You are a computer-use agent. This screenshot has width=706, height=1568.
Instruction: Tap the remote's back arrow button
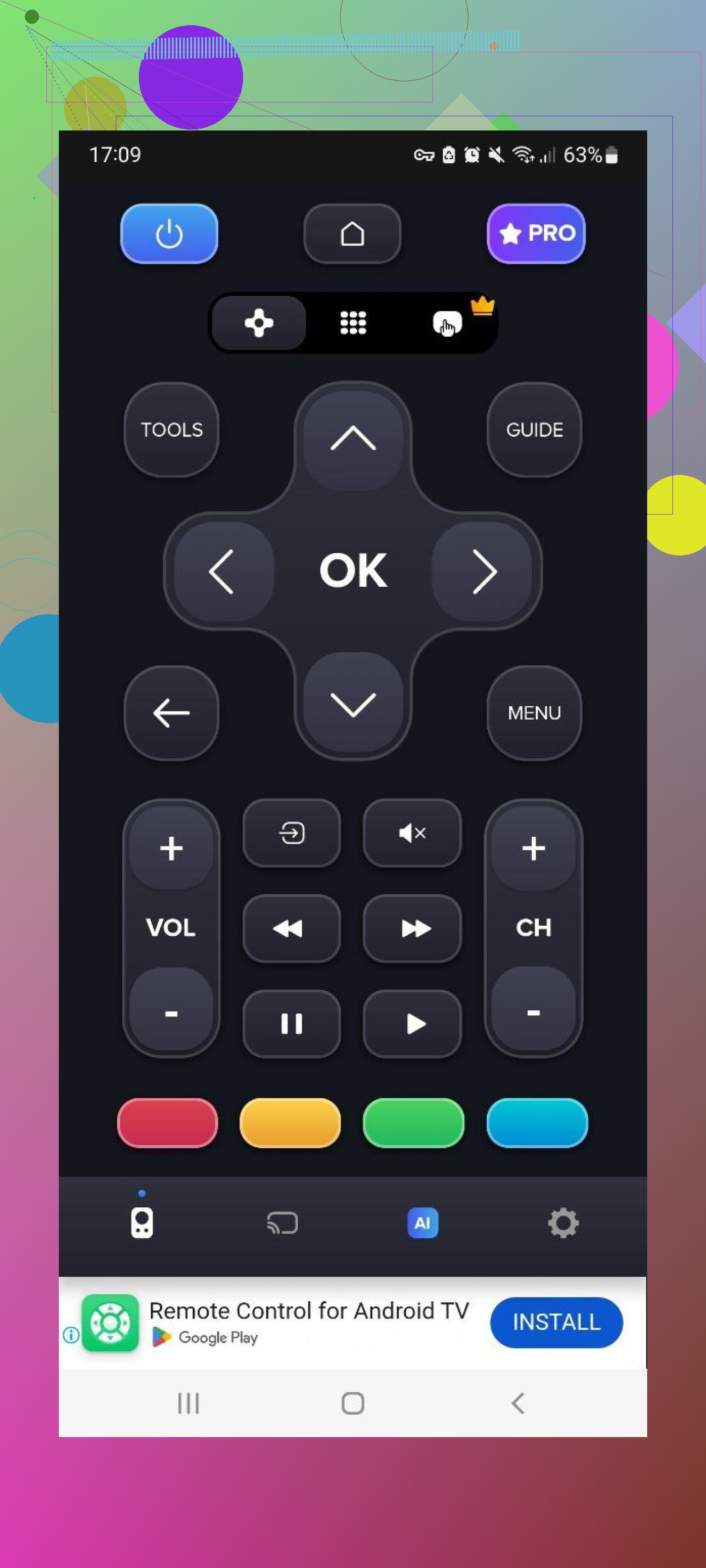171,713
